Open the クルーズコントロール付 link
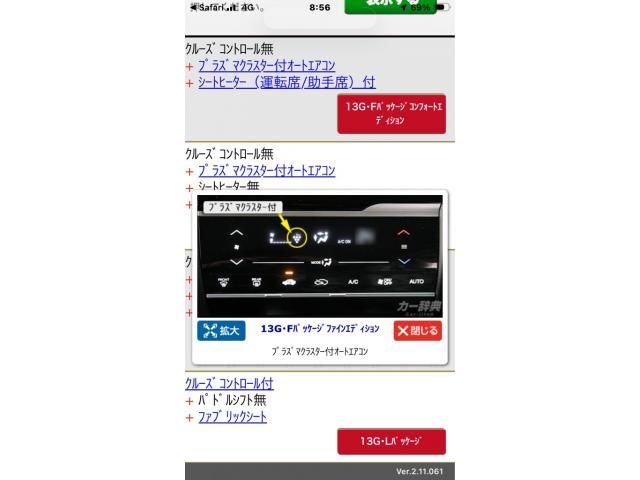 229,383
